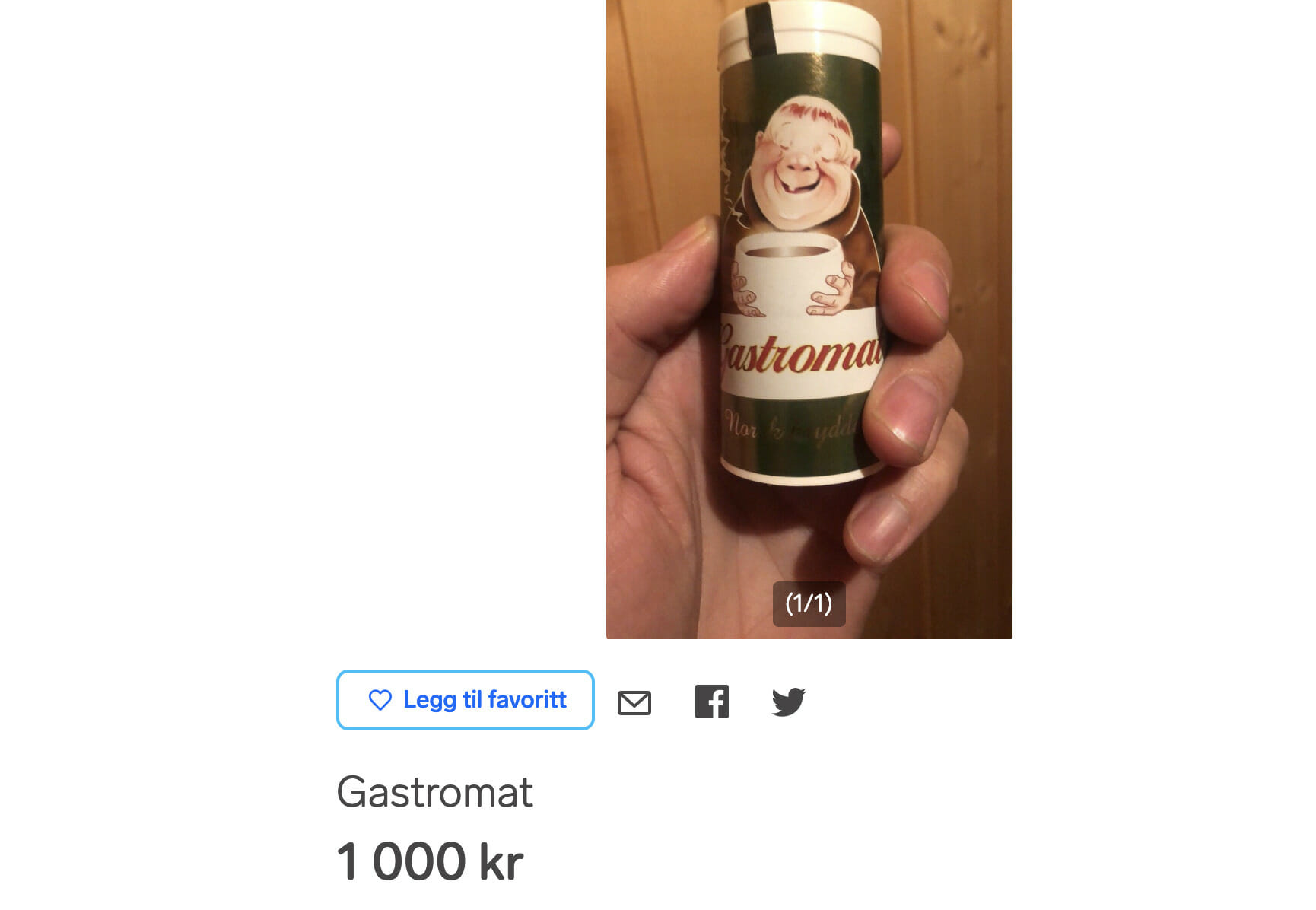Add listing to favorites with Legg til favoritt
The width and height of the screenshot is (1316, 910).
465,700
